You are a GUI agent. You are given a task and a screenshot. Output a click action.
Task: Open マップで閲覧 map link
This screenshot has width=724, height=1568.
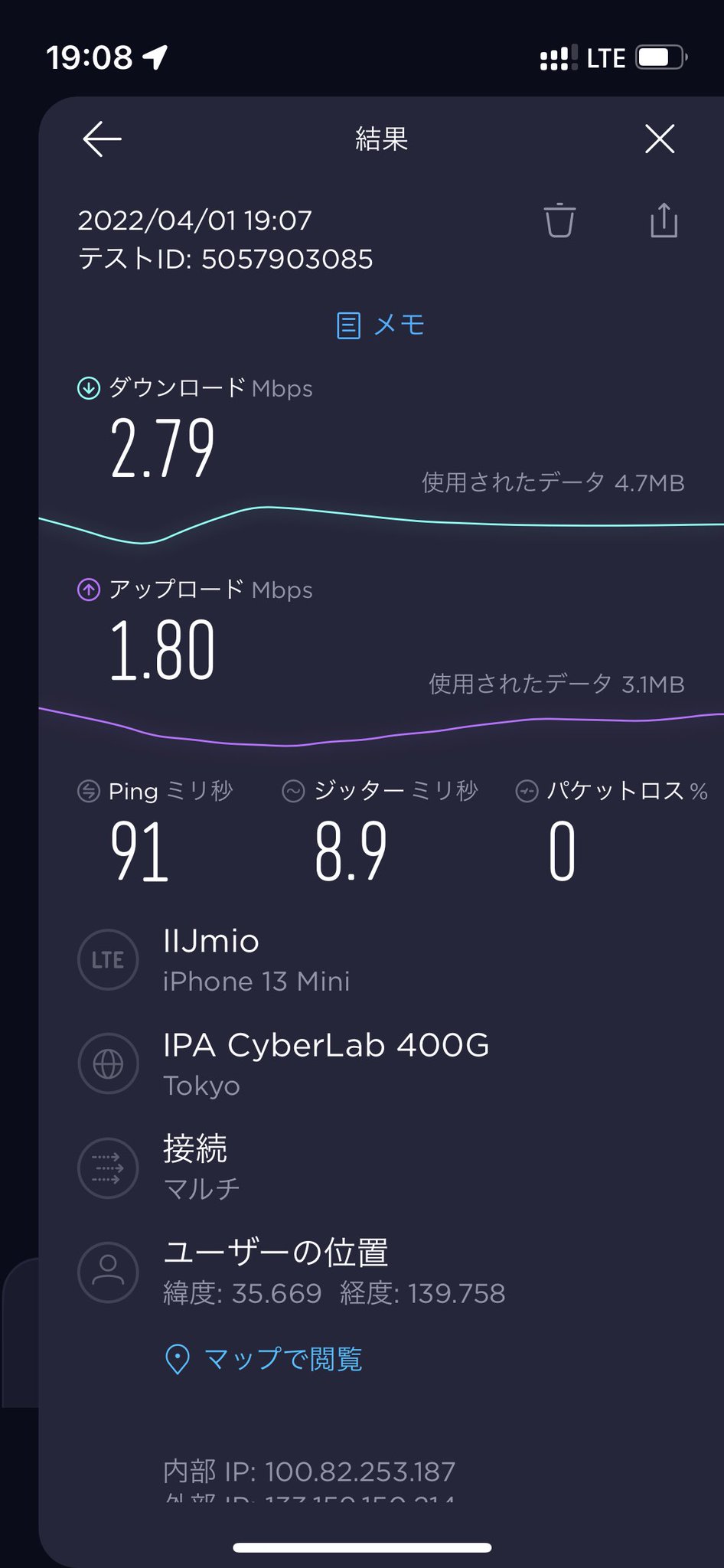tap(263, 1359)
